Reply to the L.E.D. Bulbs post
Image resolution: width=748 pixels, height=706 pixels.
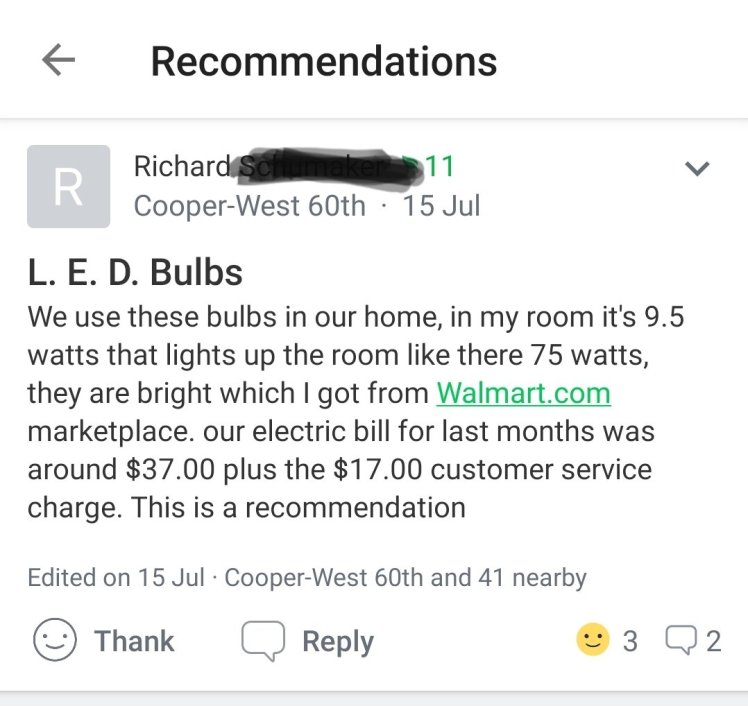[309, 641]
